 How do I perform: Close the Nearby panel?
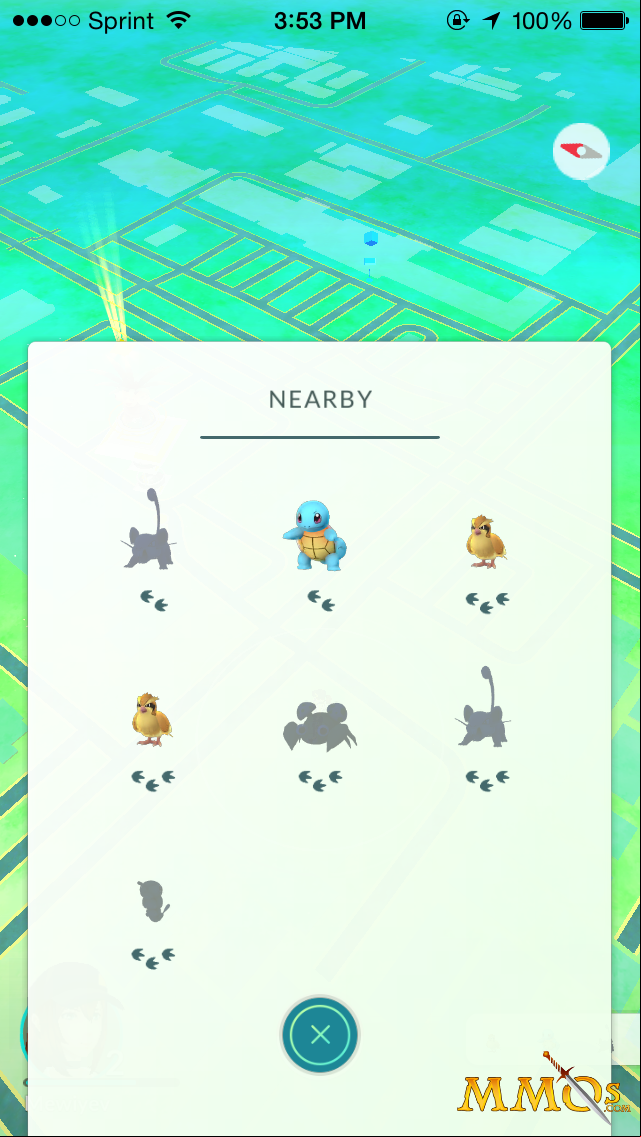pos(320,1035)
